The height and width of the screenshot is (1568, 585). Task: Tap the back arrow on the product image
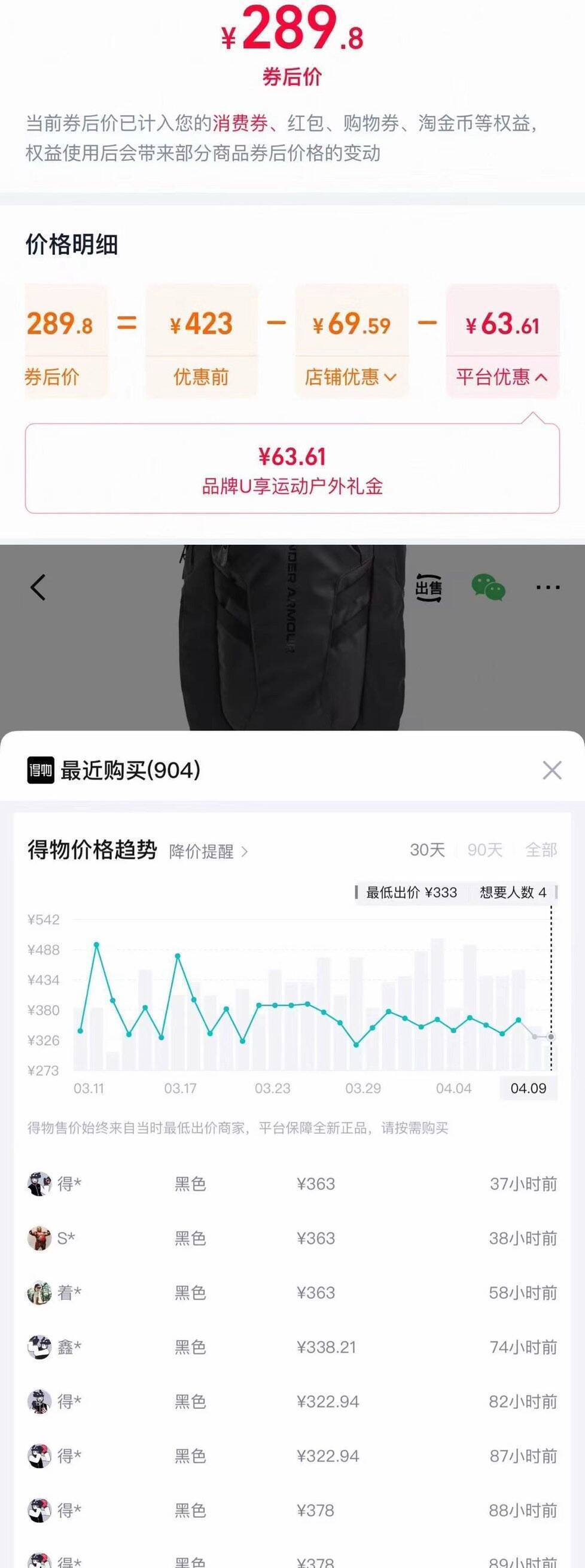point(38,586)
